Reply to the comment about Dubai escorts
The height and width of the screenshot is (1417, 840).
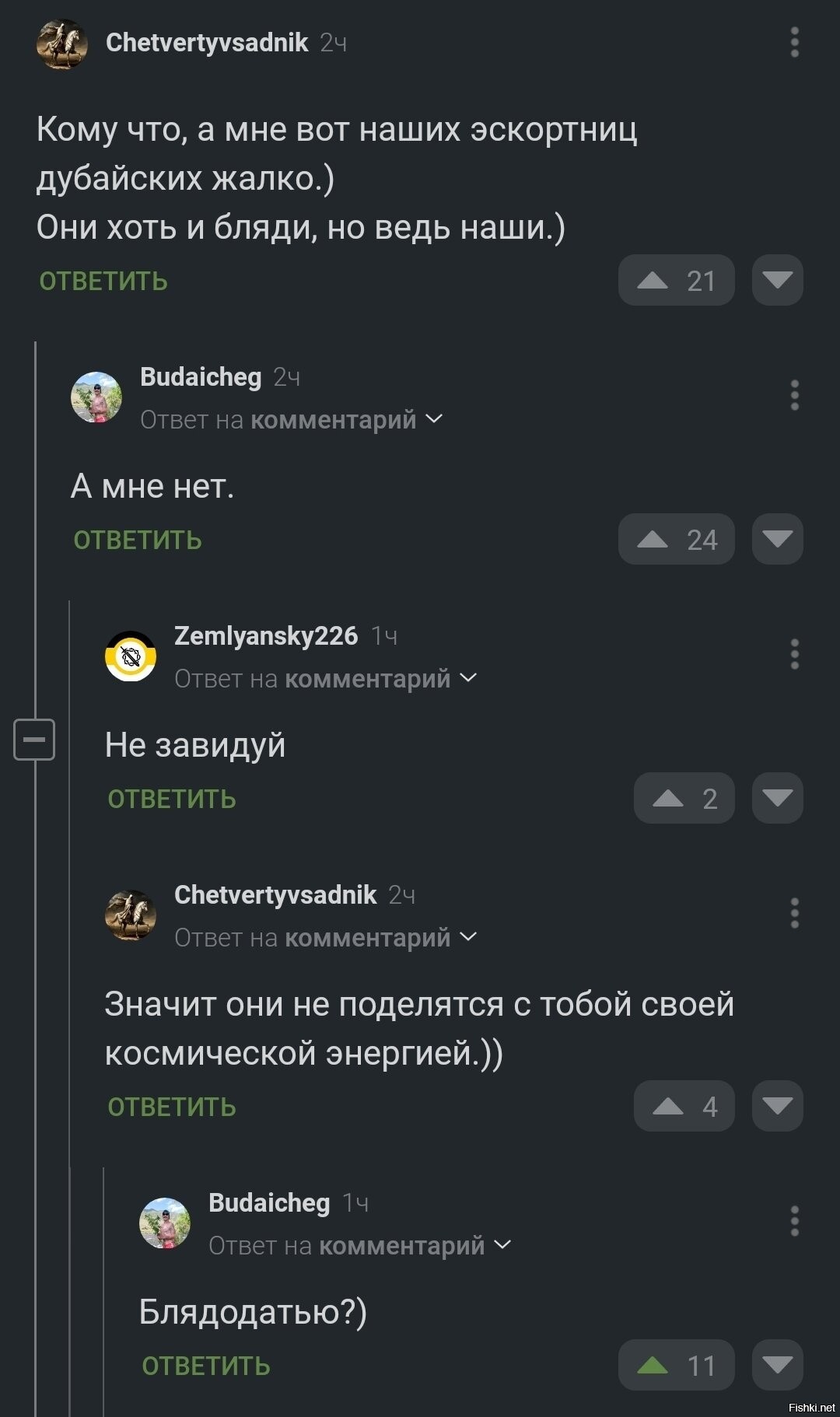[x=103, y=281]
